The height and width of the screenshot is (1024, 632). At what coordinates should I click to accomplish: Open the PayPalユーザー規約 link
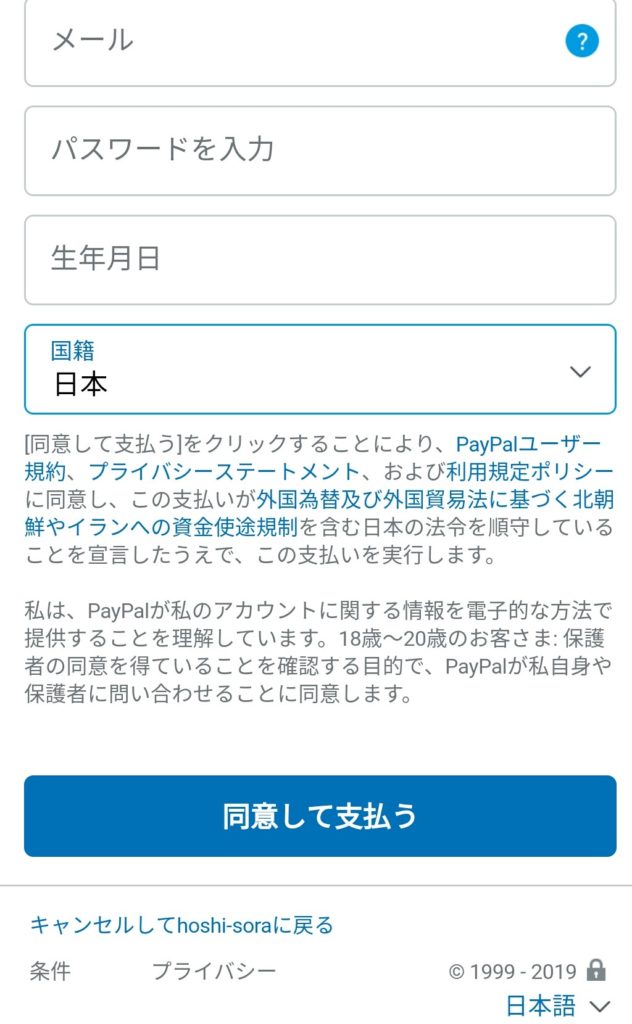tap(528, 444)
